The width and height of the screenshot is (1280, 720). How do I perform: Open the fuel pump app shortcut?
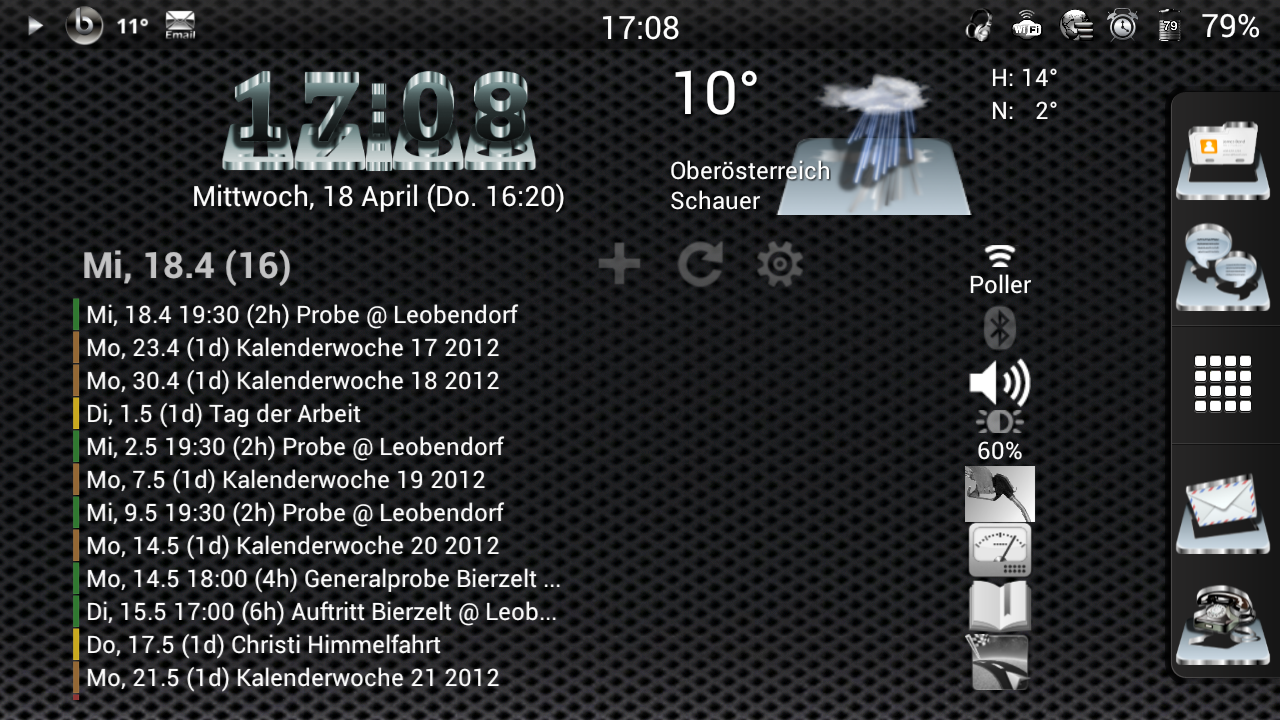pos(1000,494)
